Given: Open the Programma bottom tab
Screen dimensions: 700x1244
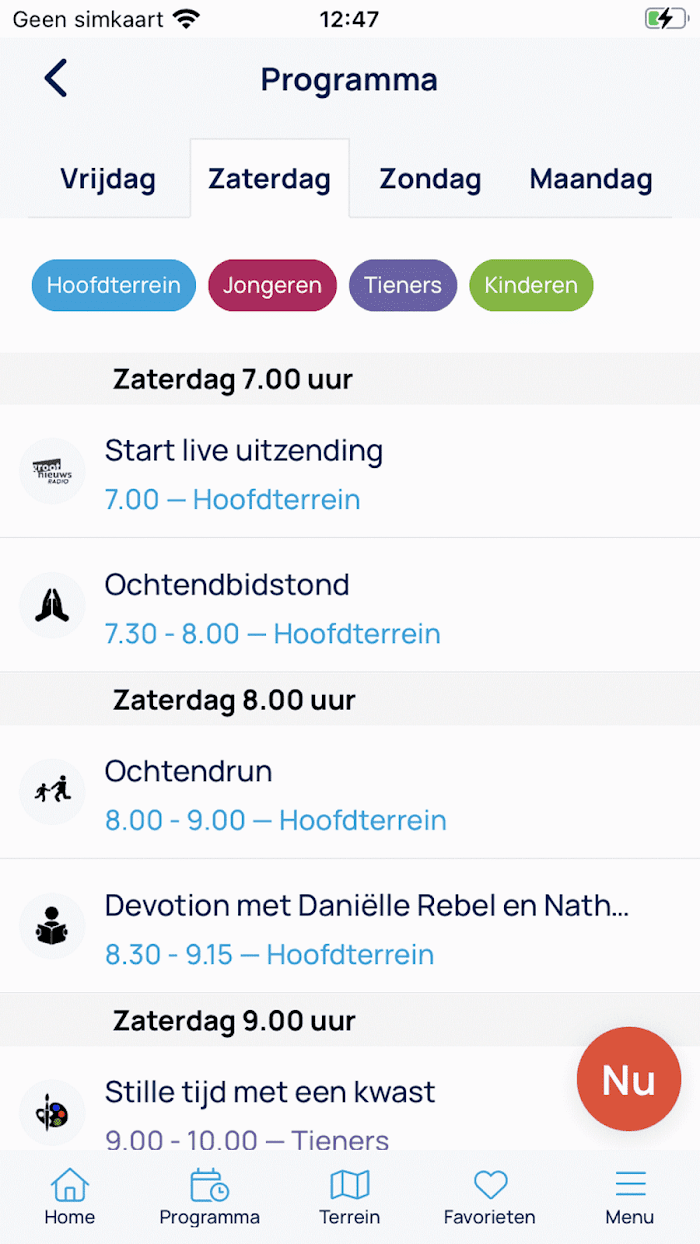Looking at the screenshot, I should [210, 1197].
